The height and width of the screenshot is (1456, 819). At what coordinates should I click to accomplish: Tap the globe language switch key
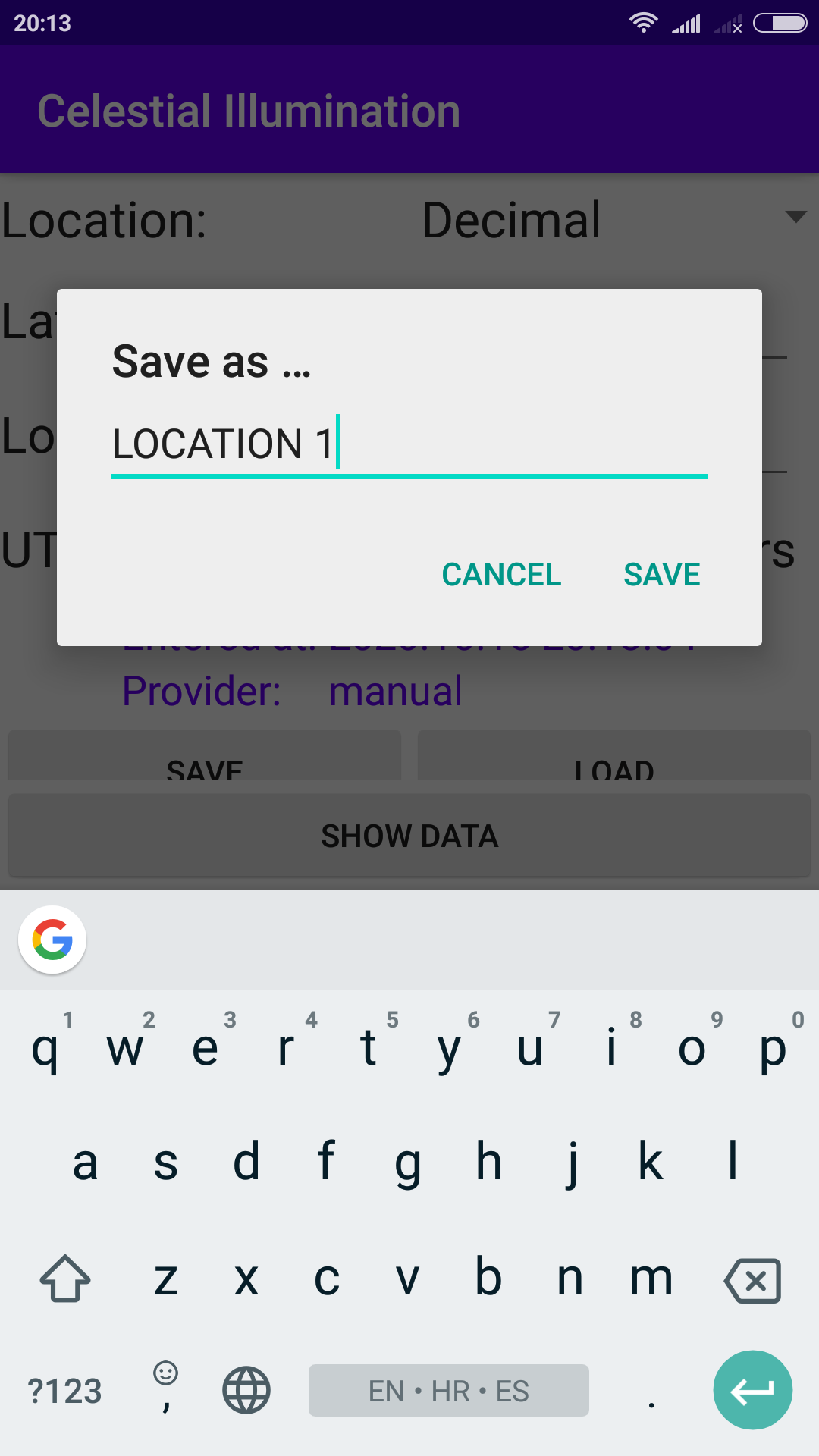[x=246, y=1391]
